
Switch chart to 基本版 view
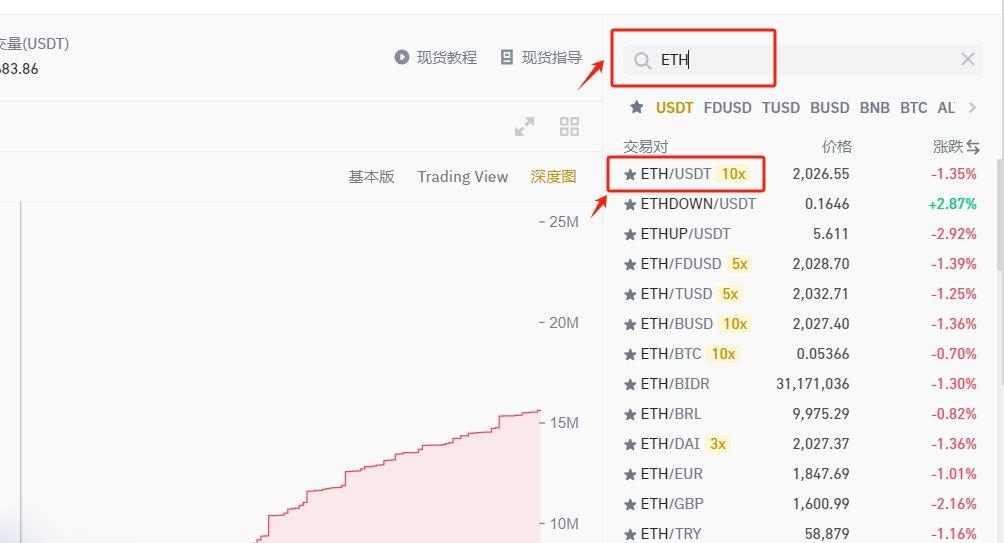[x=371, y=177]
